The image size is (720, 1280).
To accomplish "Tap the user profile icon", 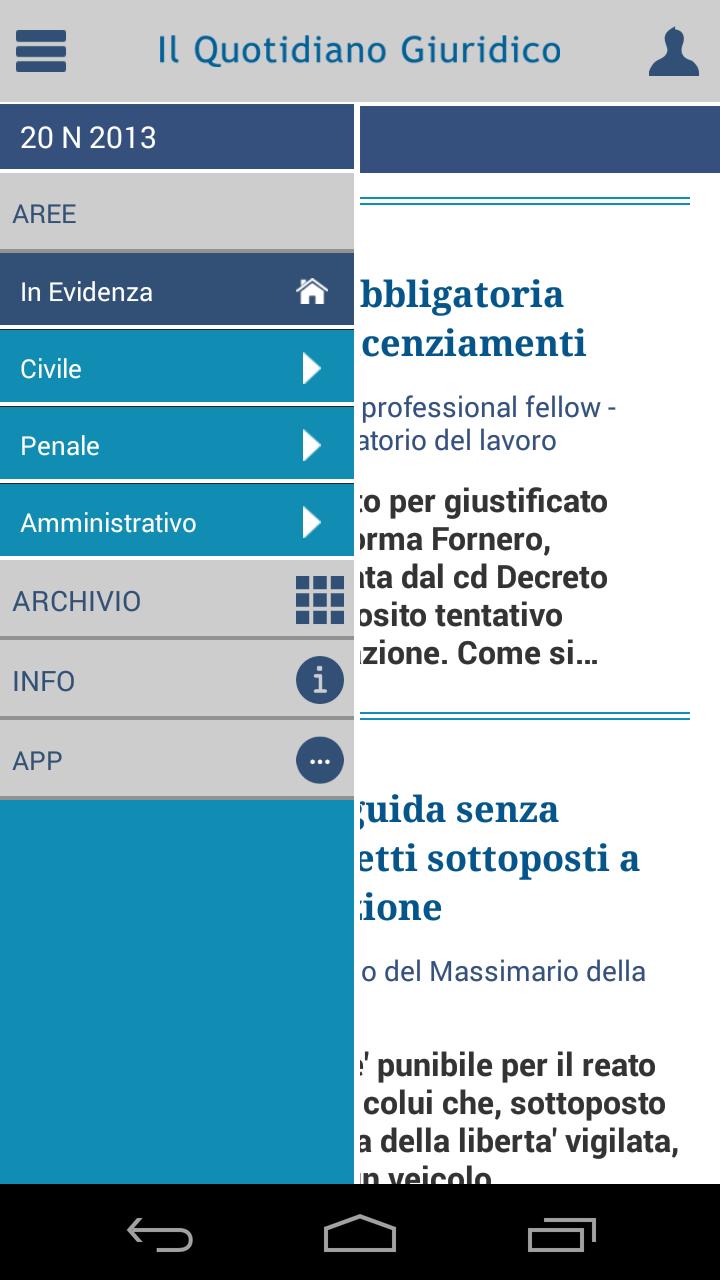I will pyautogui.click(x=674, y=51).
